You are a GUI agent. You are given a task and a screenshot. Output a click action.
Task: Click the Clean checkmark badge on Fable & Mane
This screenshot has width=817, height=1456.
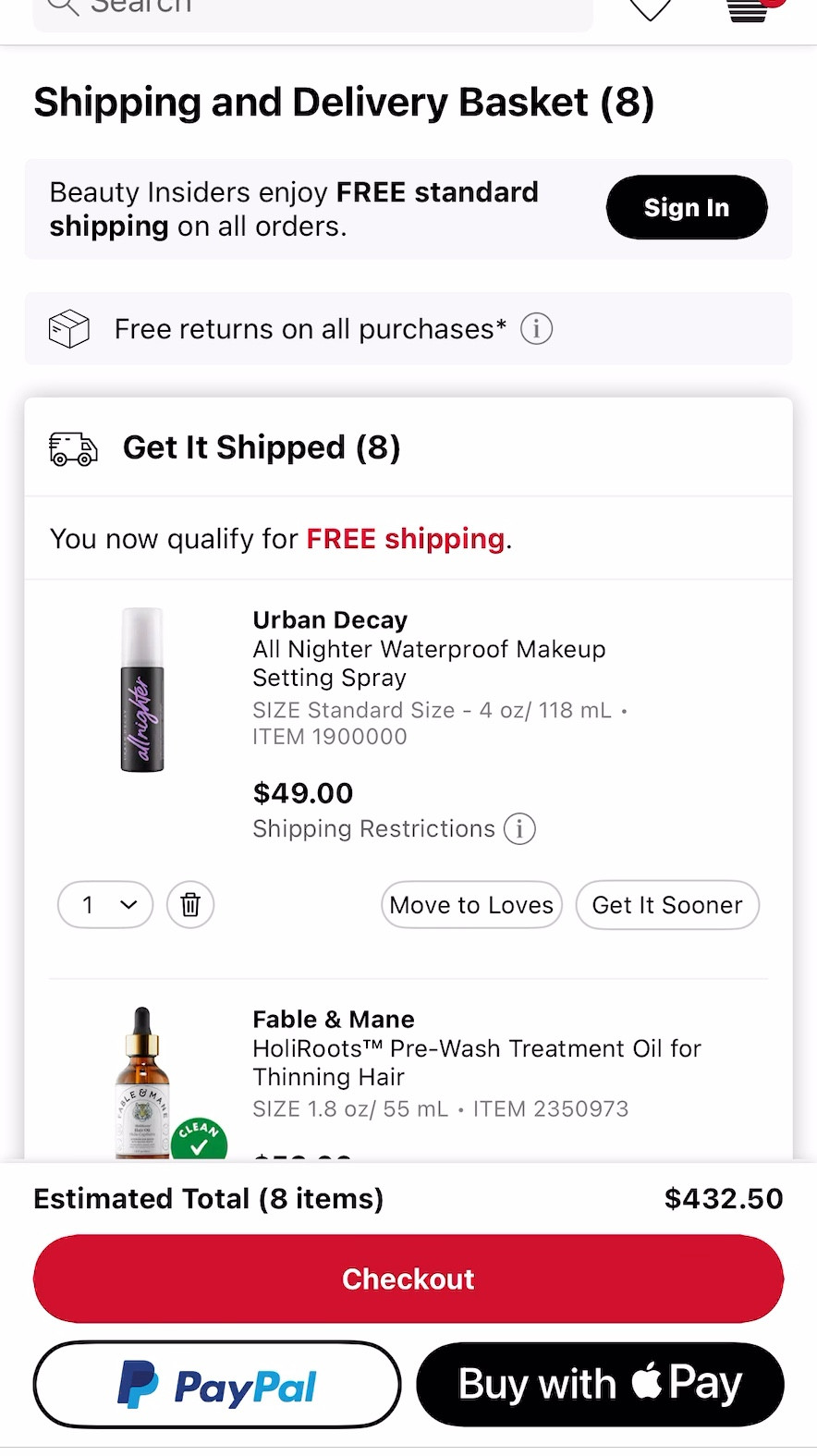(x=198, y=1139)
